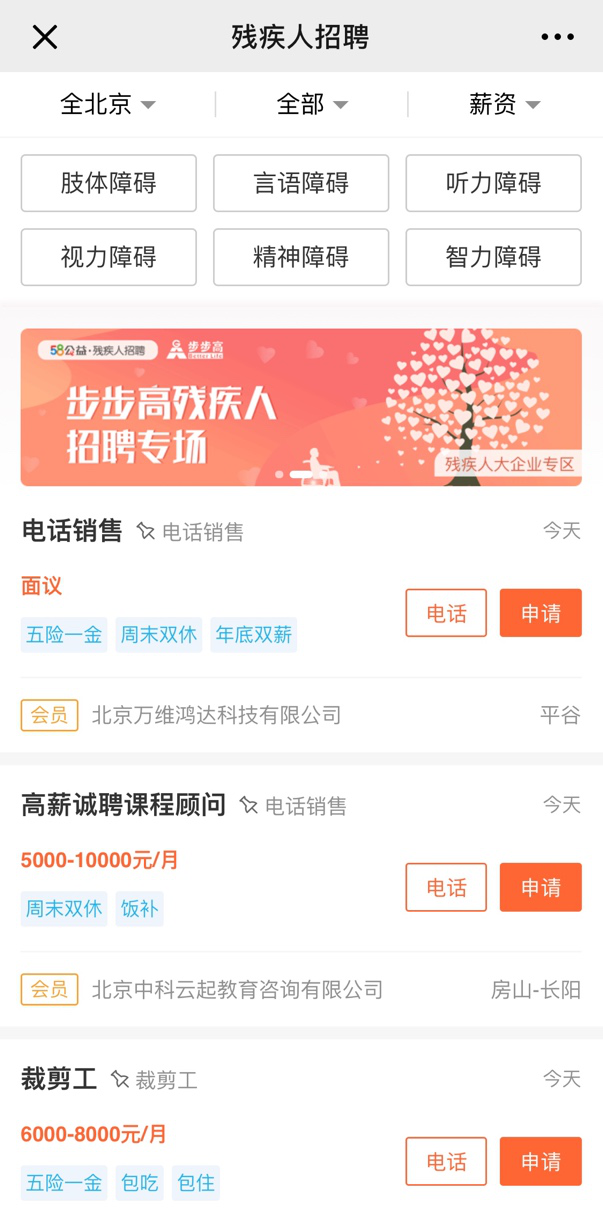Open the 裁剪工 job listing
Viewport: 603px width, 1208px height.
click(59, 1079)
